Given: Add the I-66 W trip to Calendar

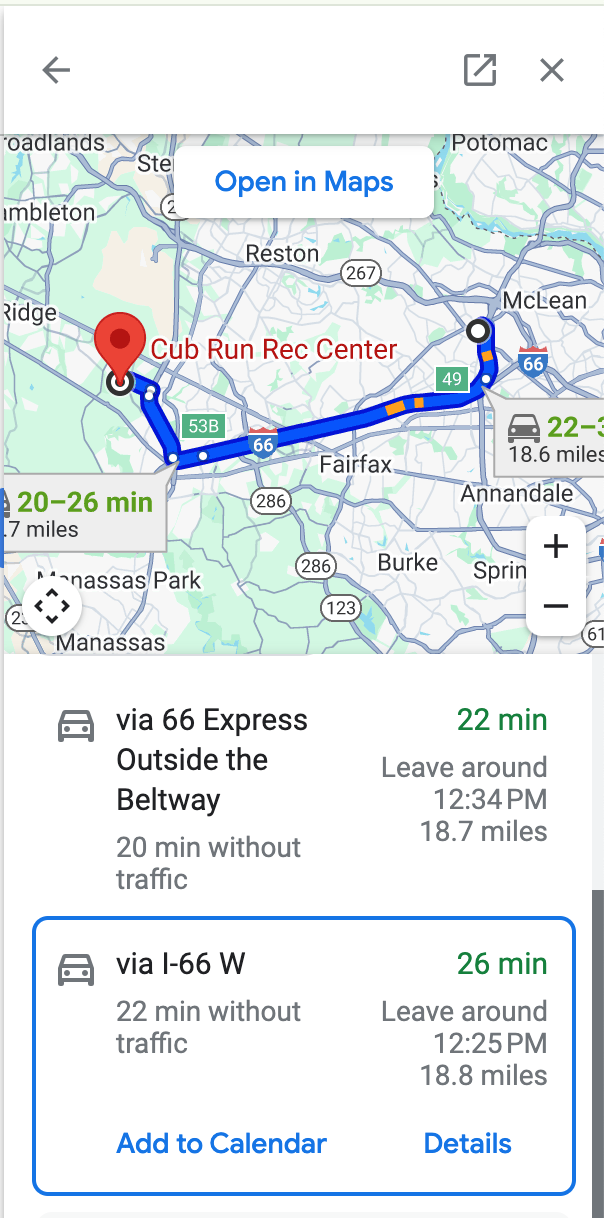Looking at the screenshot, I should coord(222,1144).
